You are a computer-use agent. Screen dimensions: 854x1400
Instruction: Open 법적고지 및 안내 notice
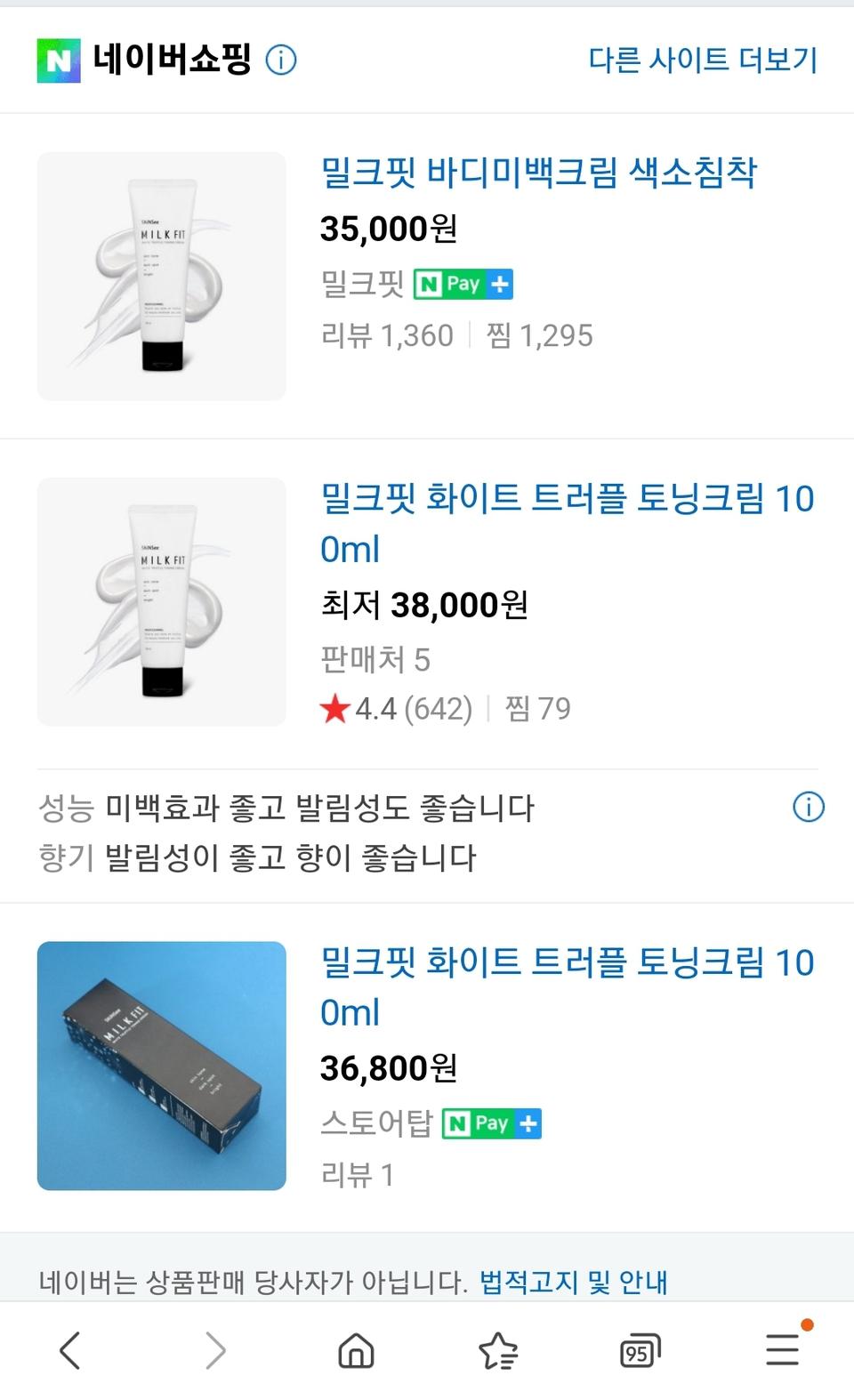point(573,1282)
